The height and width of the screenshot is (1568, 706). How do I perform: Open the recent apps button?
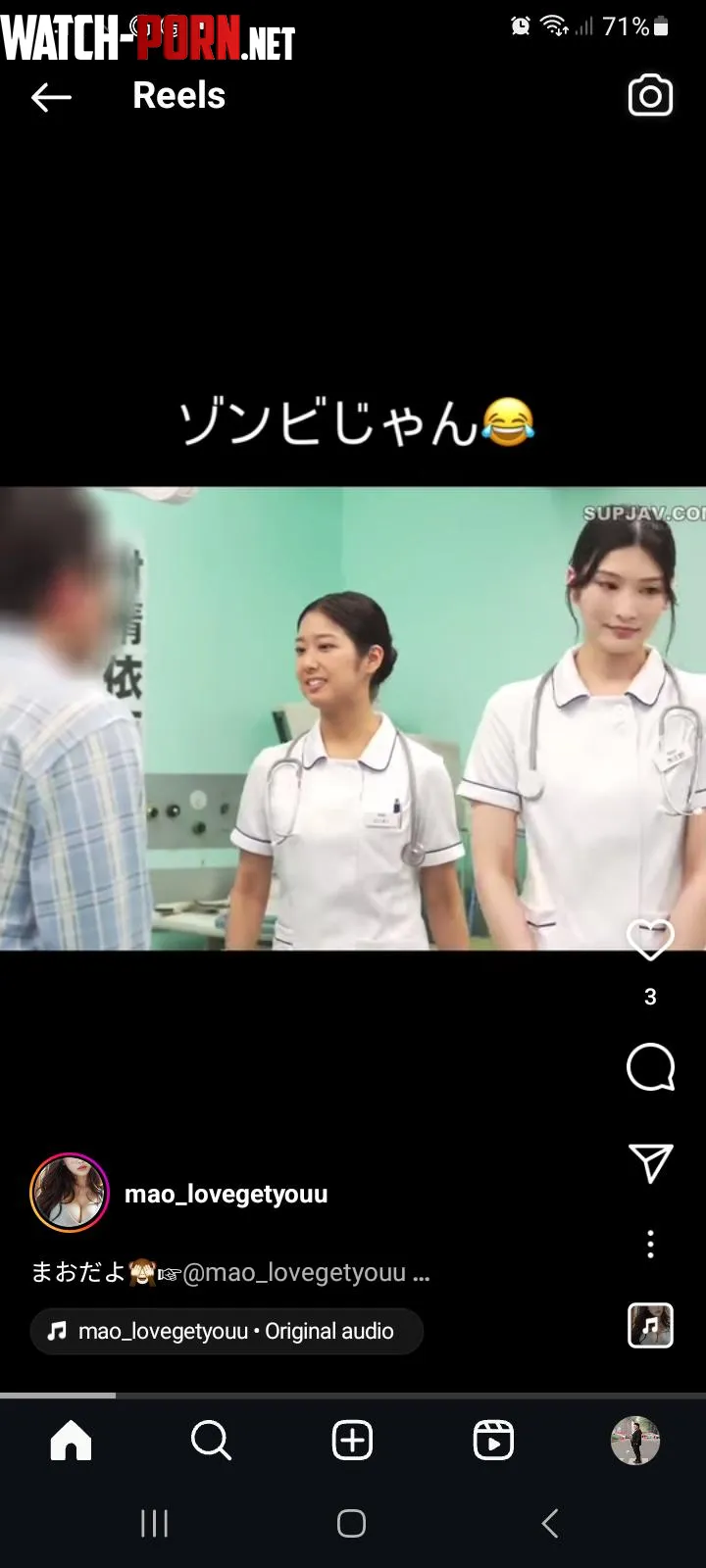[154, 1523]
